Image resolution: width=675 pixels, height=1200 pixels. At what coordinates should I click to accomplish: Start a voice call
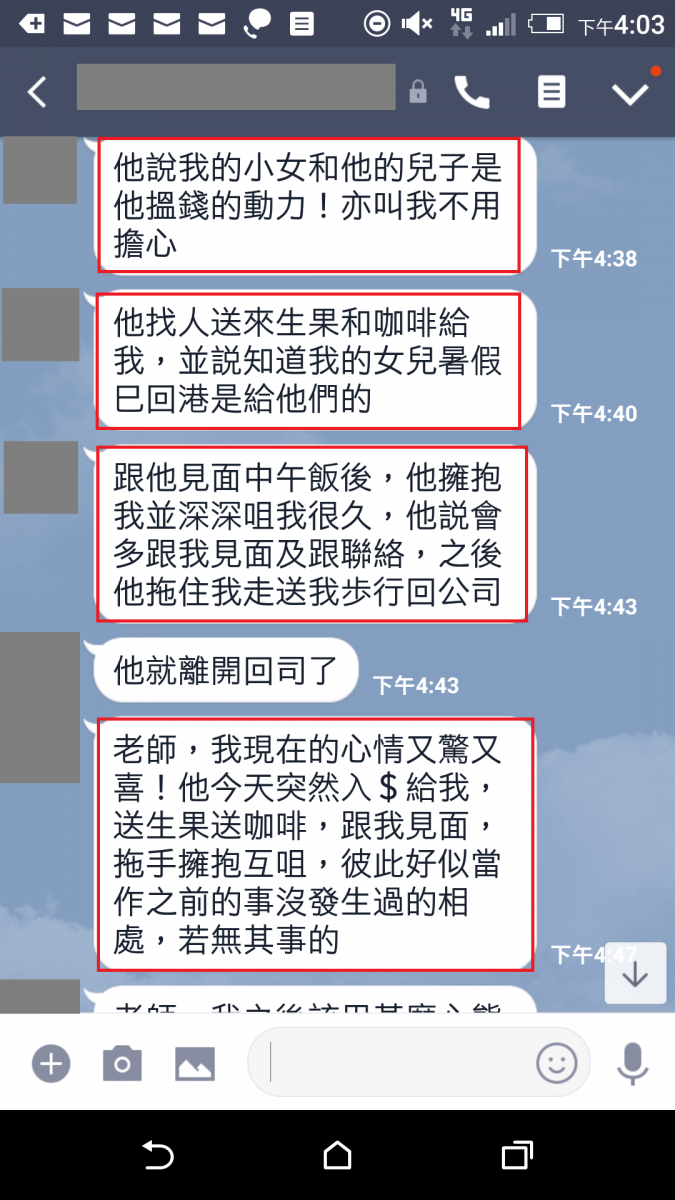point(472,92)
